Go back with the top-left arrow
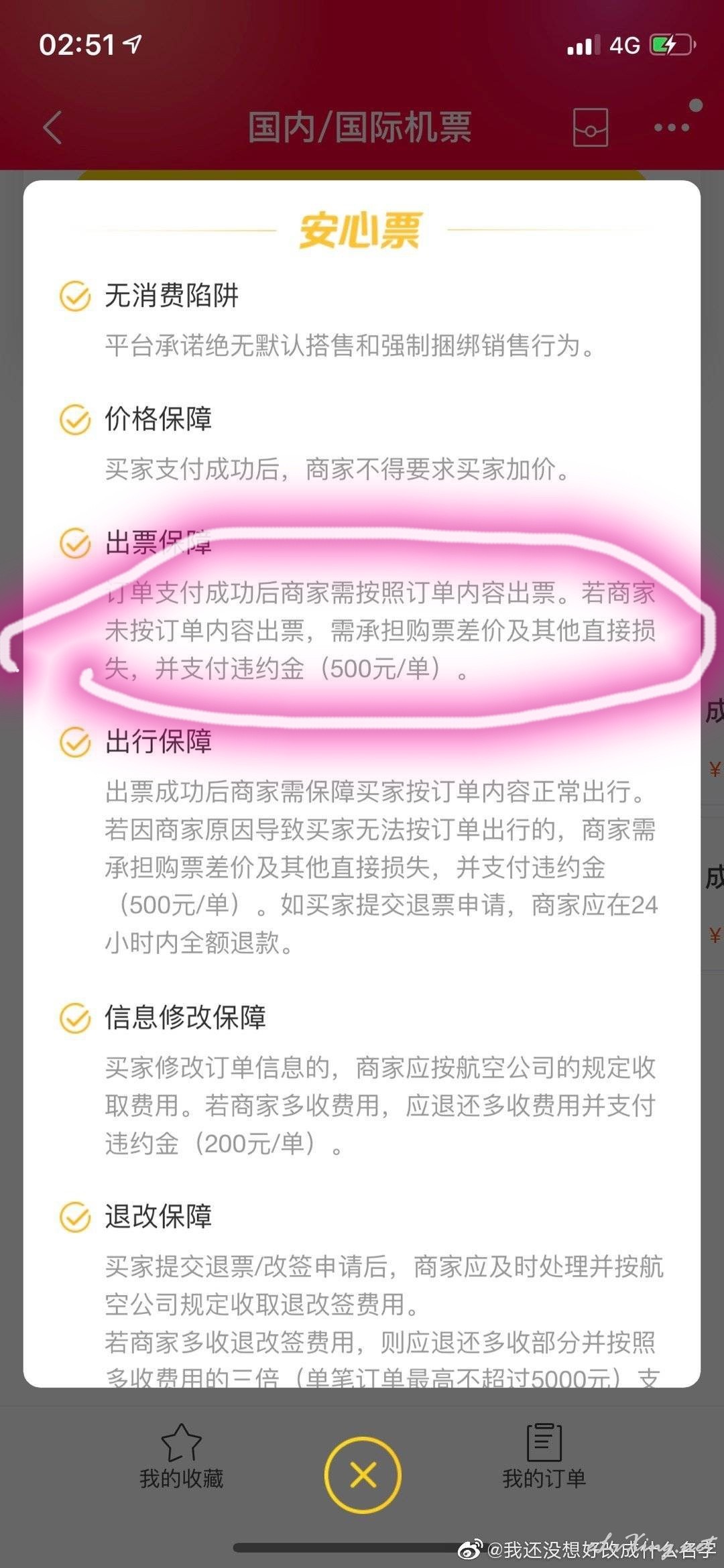The height and width of the screenshot is (1568, 724). pos(52,127)
